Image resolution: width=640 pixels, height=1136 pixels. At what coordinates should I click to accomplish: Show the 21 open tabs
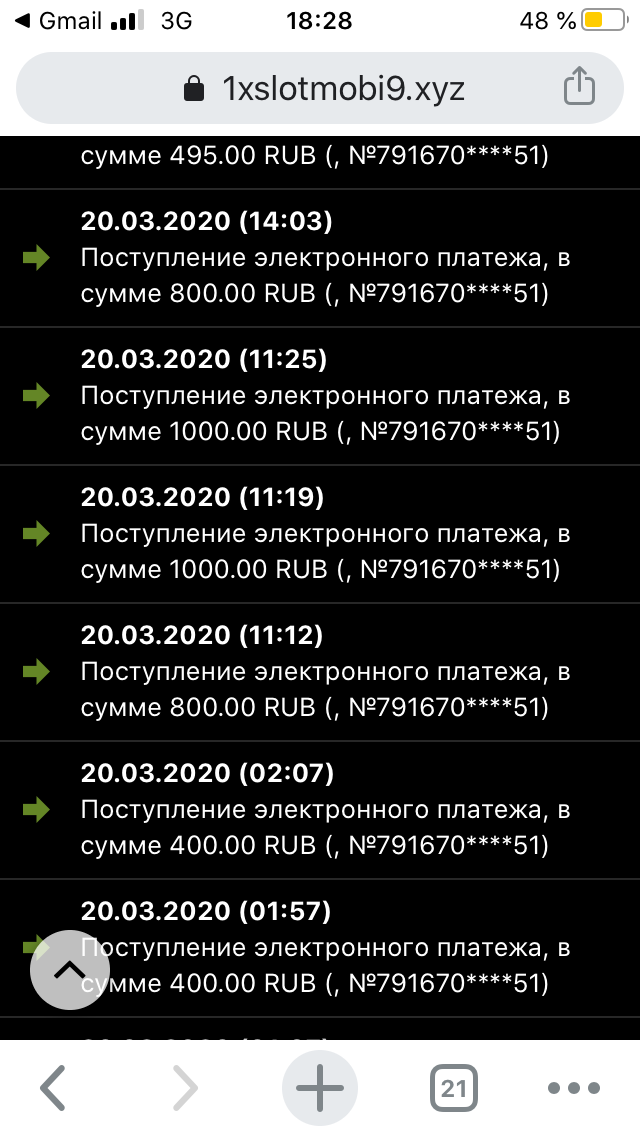[453, 1088]
